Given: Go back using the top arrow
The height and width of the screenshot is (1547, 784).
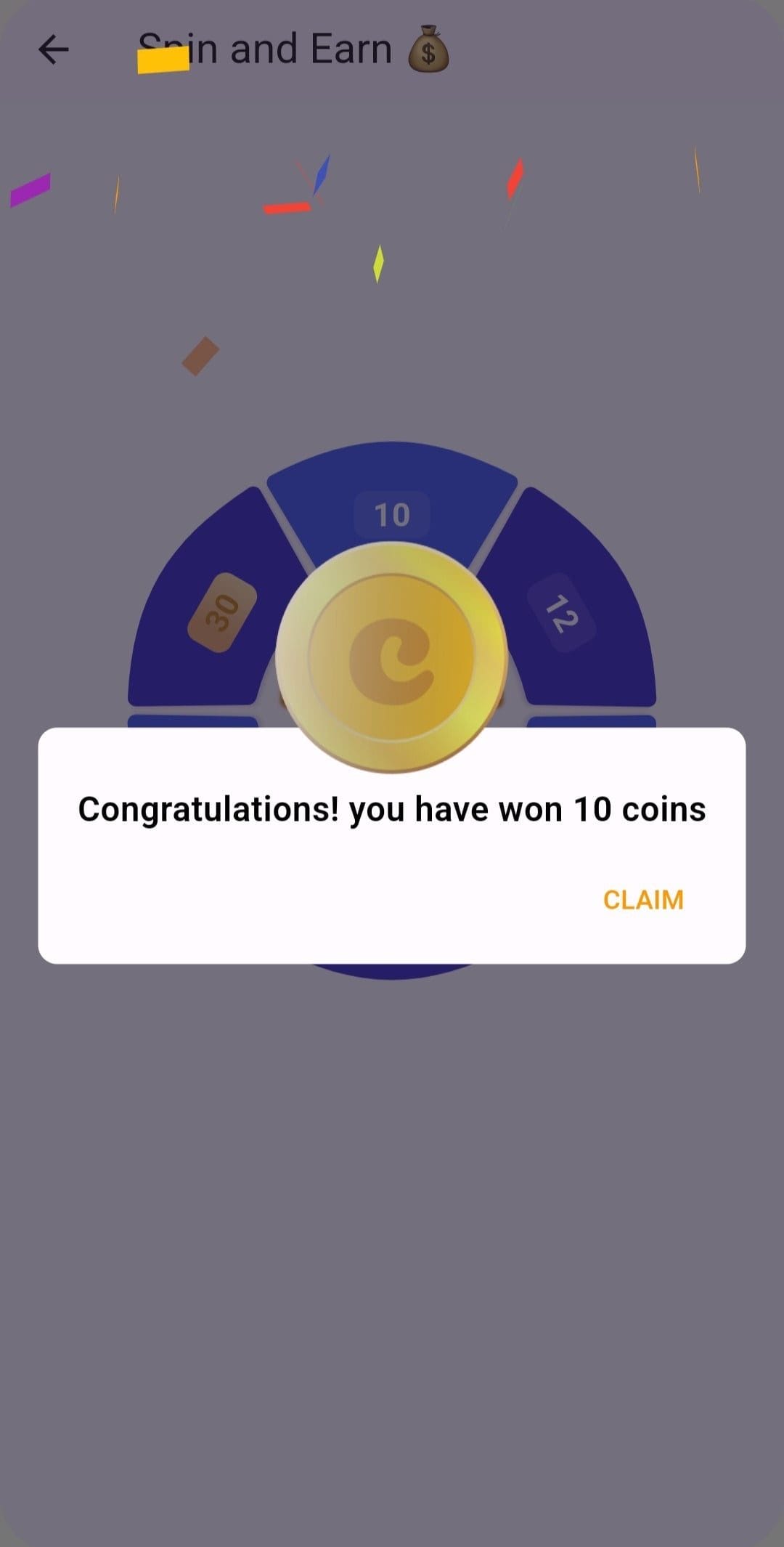Looking at the screenshot, I should coord(53,49).
